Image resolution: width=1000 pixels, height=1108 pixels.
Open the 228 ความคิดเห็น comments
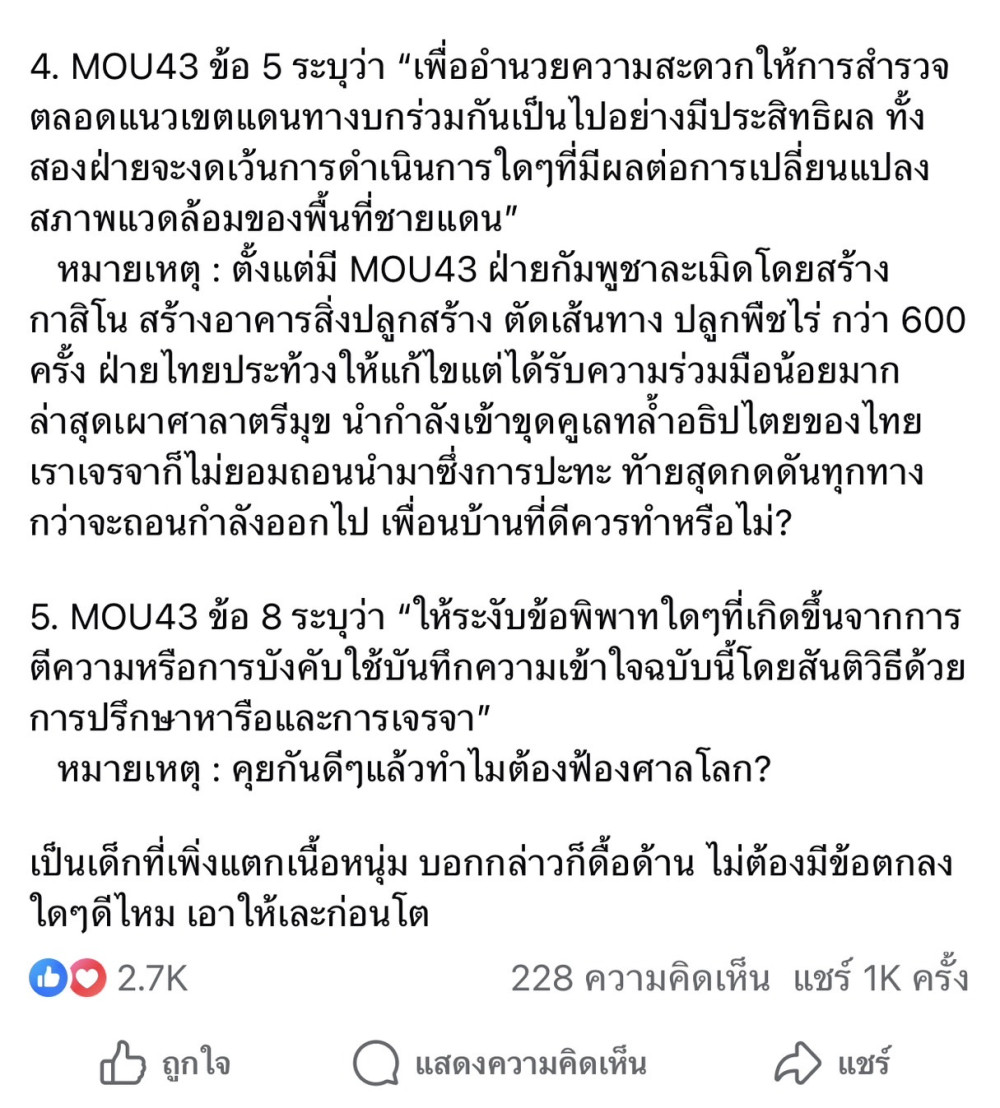pos(640,978)
